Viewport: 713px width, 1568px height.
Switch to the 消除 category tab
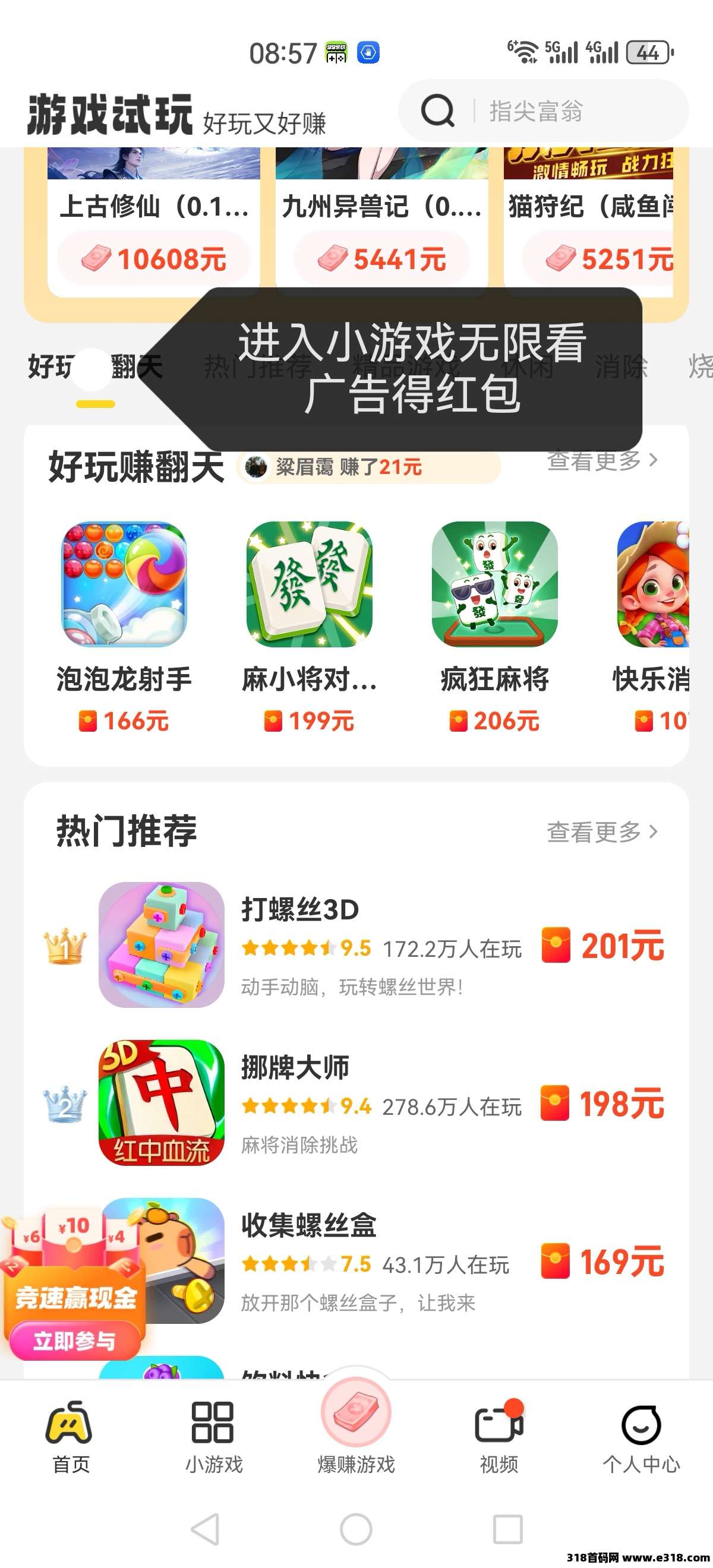621,366
